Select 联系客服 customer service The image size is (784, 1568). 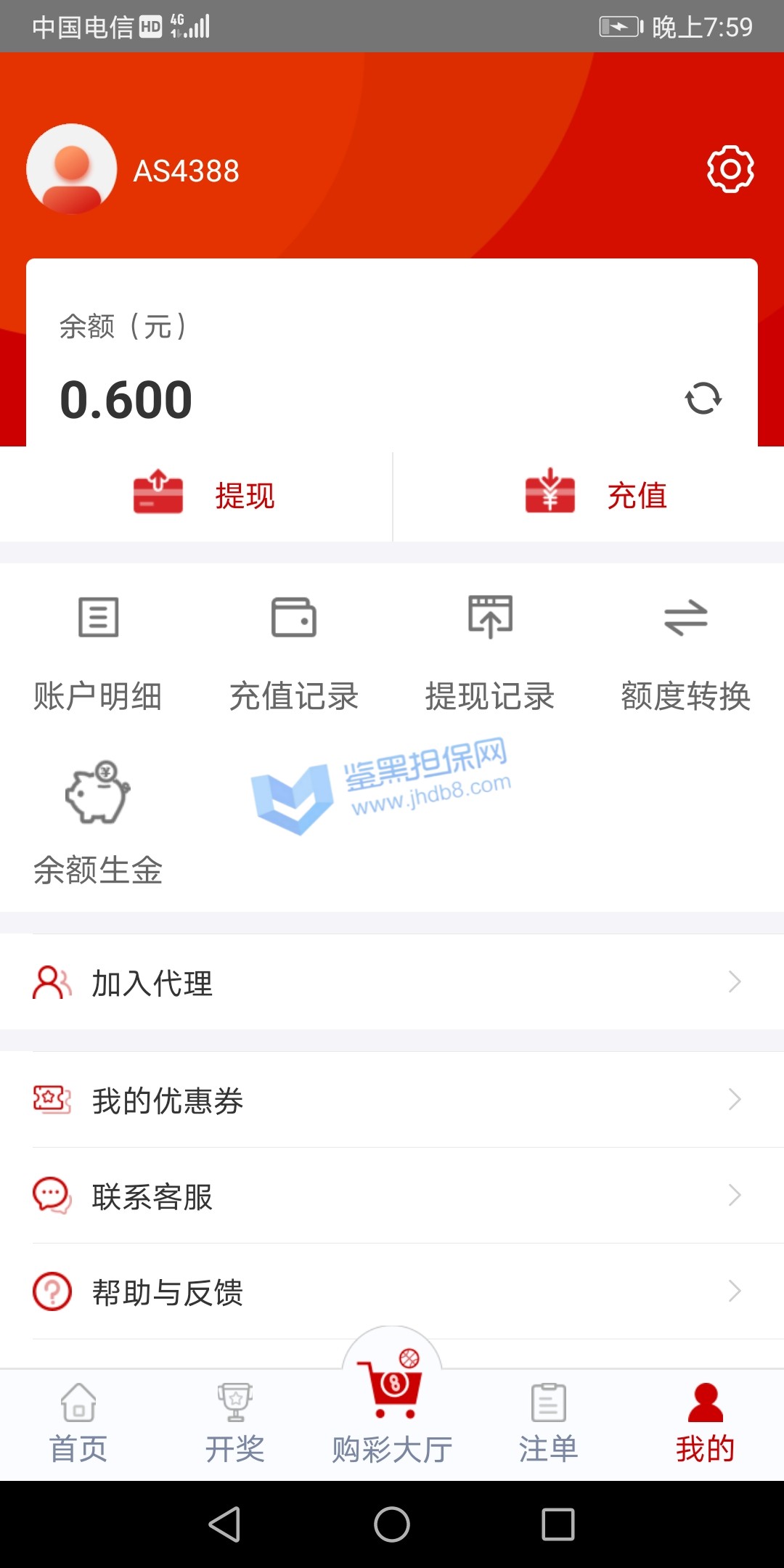point(392,1196)
